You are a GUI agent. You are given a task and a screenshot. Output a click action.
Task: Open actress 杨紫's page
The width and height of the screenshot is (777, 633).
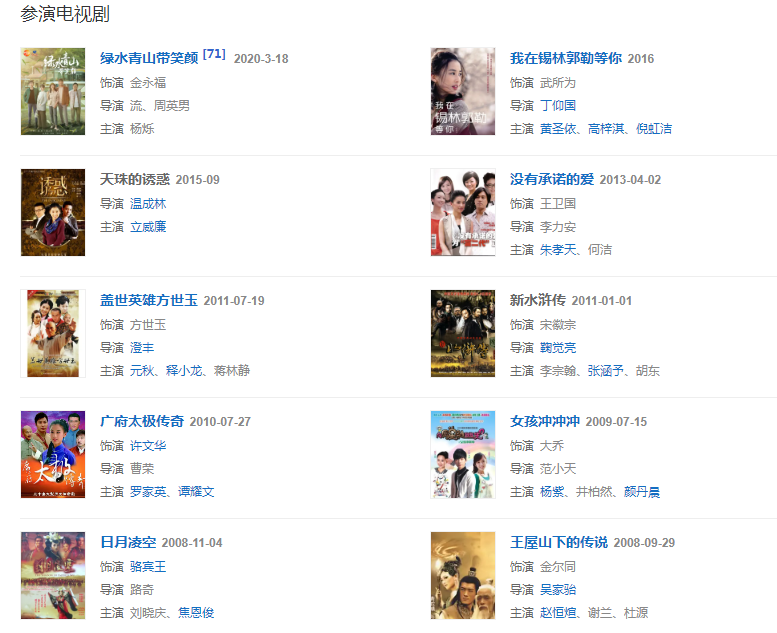552,492
